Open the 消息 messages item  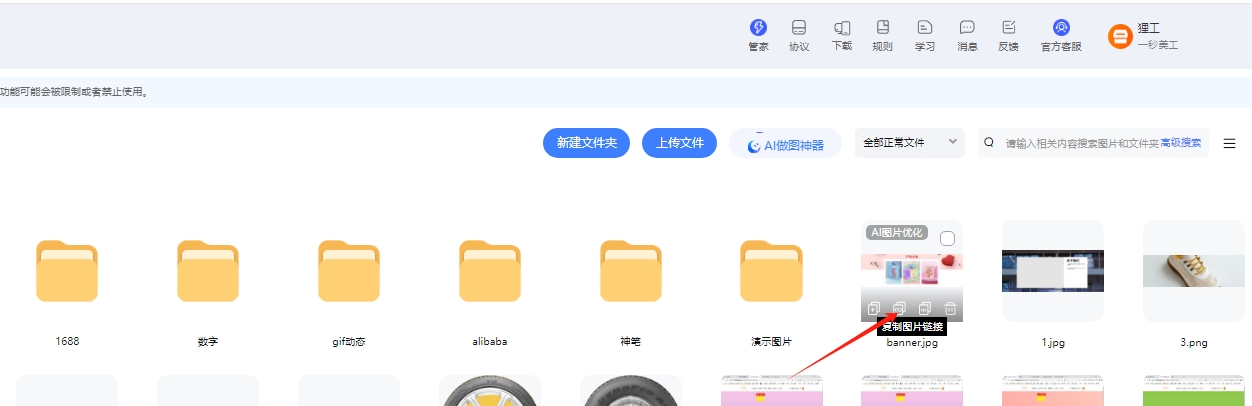coord(967,35)
